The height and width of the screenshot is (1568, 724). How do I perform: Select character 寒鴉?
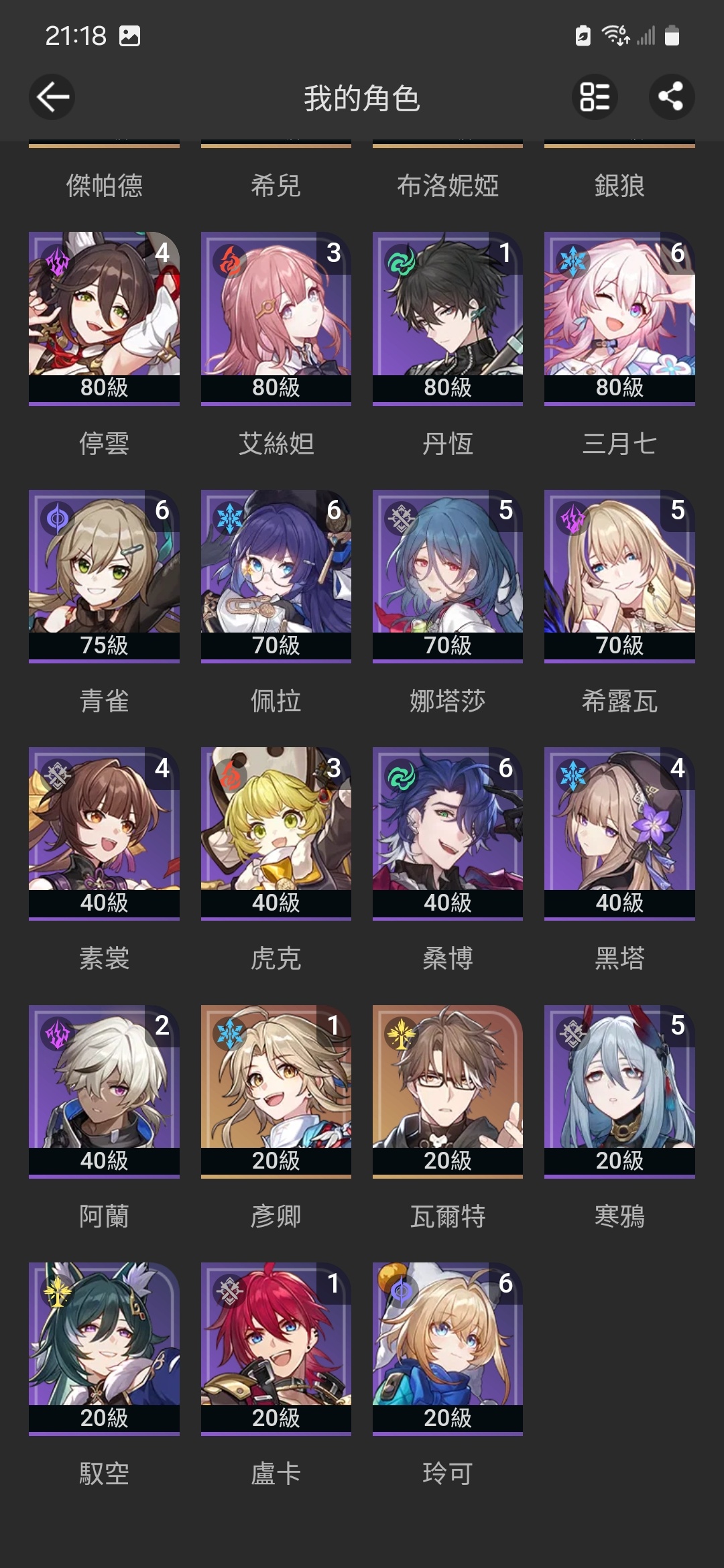click(619, 1090)
